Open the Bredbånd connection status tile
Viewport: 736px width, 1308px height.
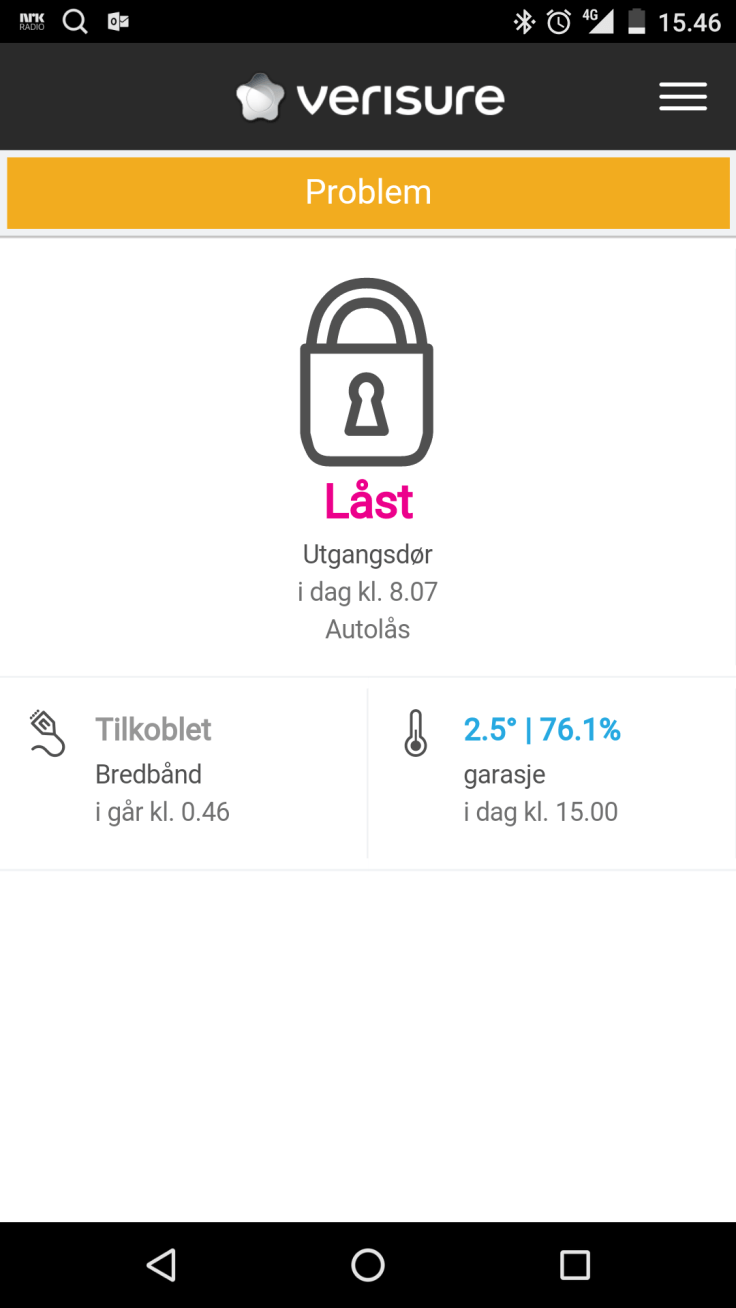coord(184,769)
